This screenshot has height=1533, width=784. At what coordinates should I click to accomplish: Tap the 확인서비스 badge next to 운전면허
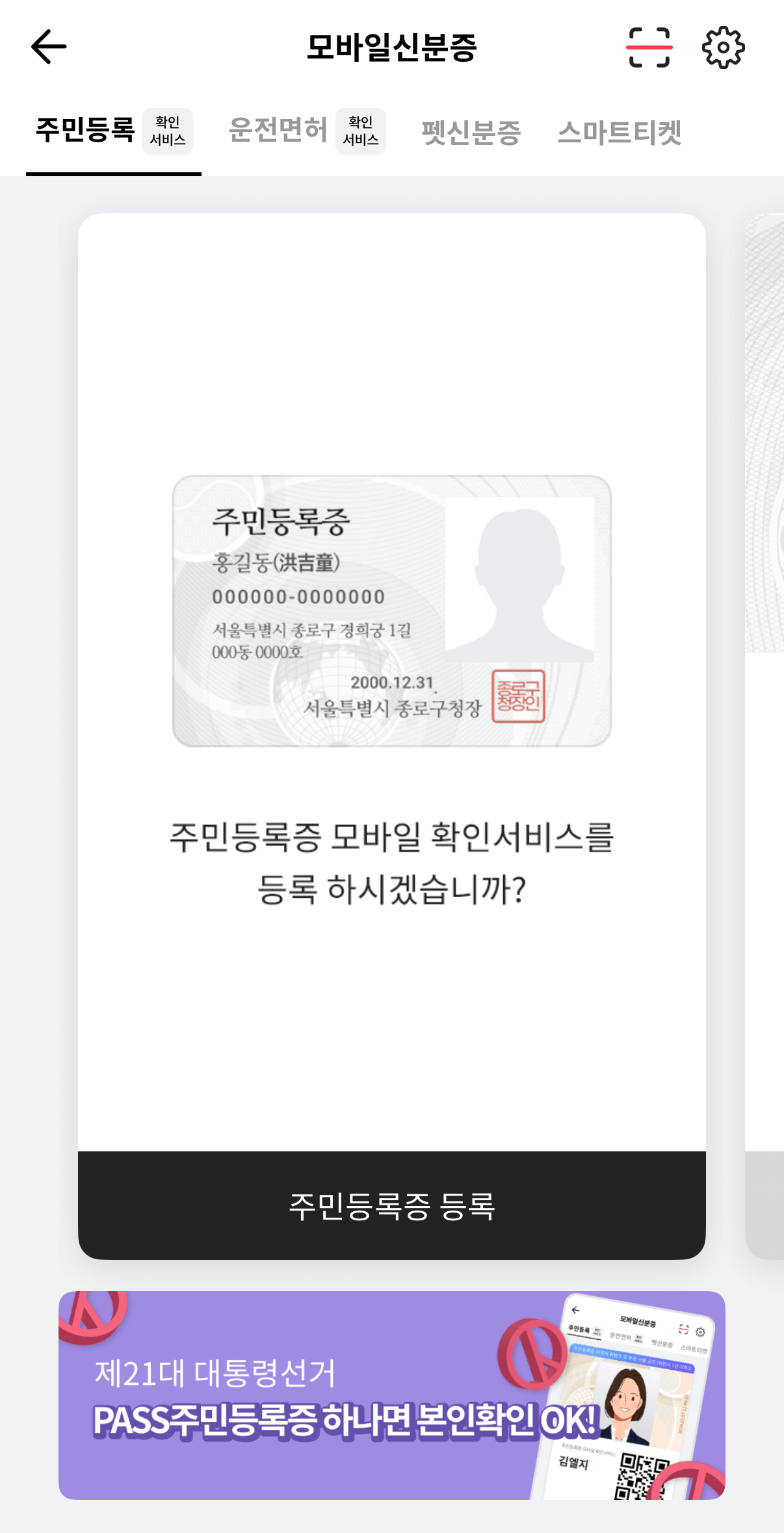tap(361, 131)
